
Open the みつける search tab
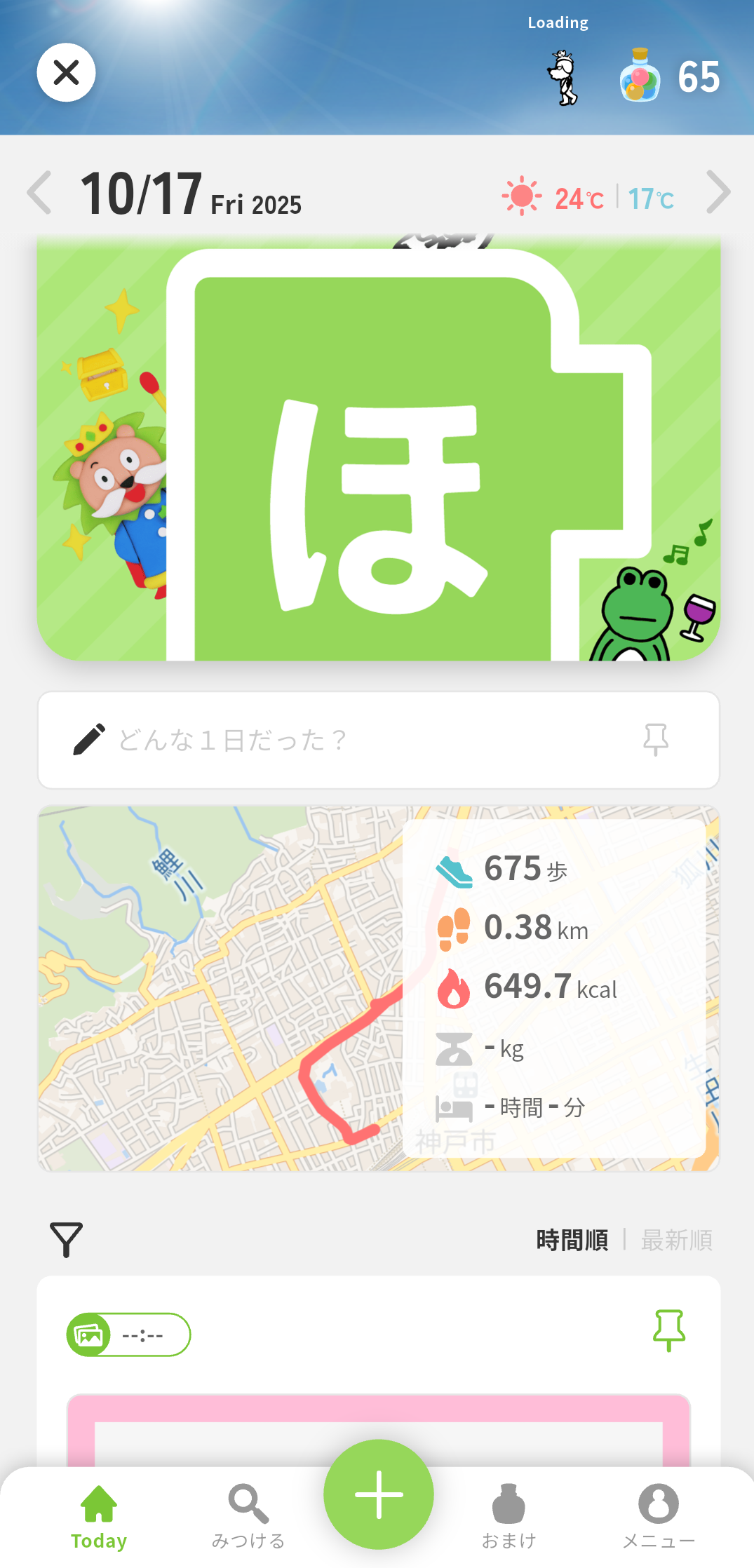tap(248, 1517)
